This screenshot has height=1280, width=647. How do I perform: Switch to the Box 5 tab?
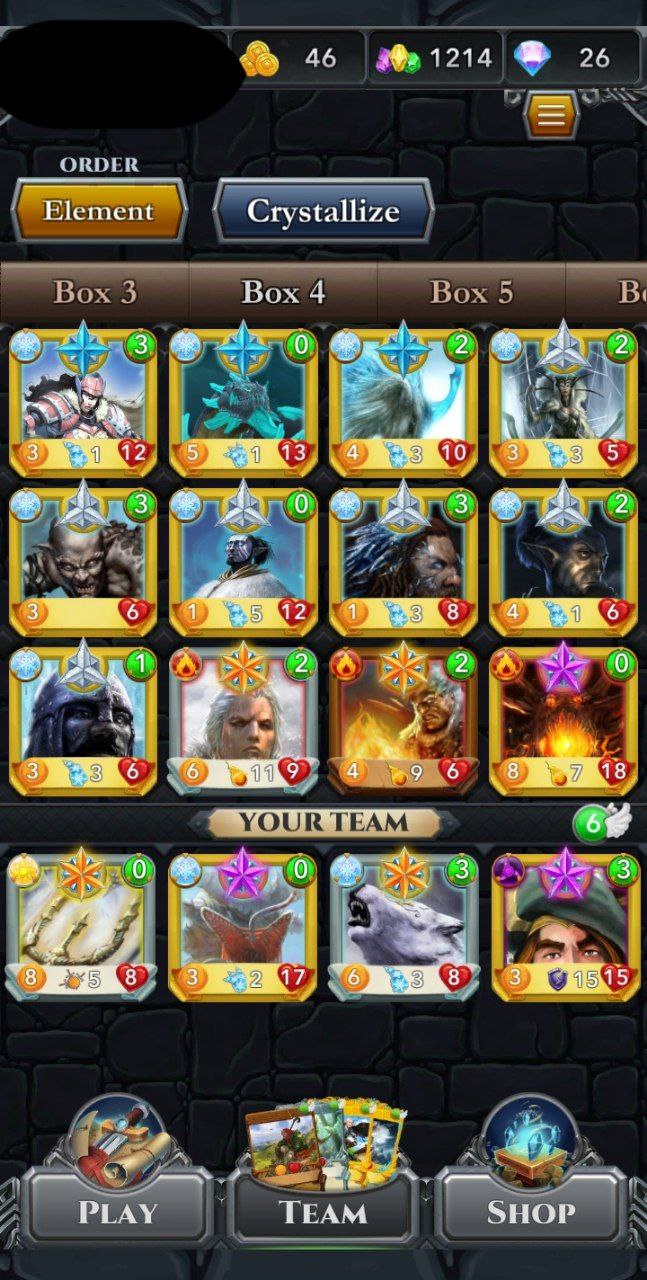pyautogui.click(x=471, y=292)
